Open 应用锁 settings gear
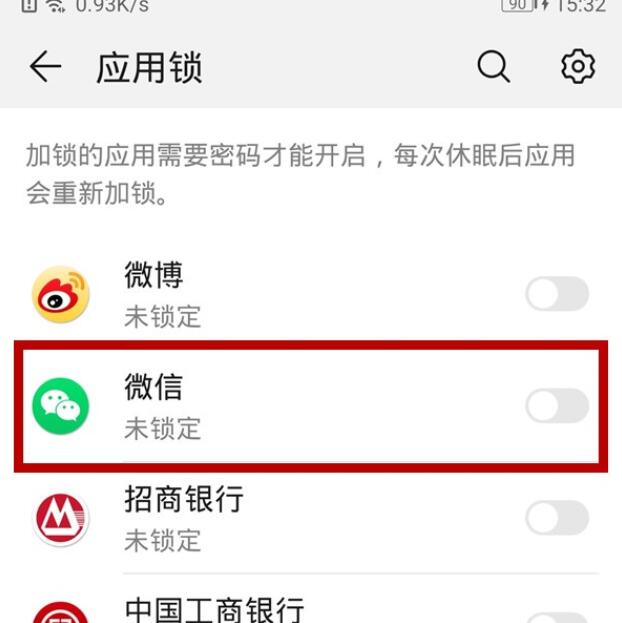 (577, 67)
